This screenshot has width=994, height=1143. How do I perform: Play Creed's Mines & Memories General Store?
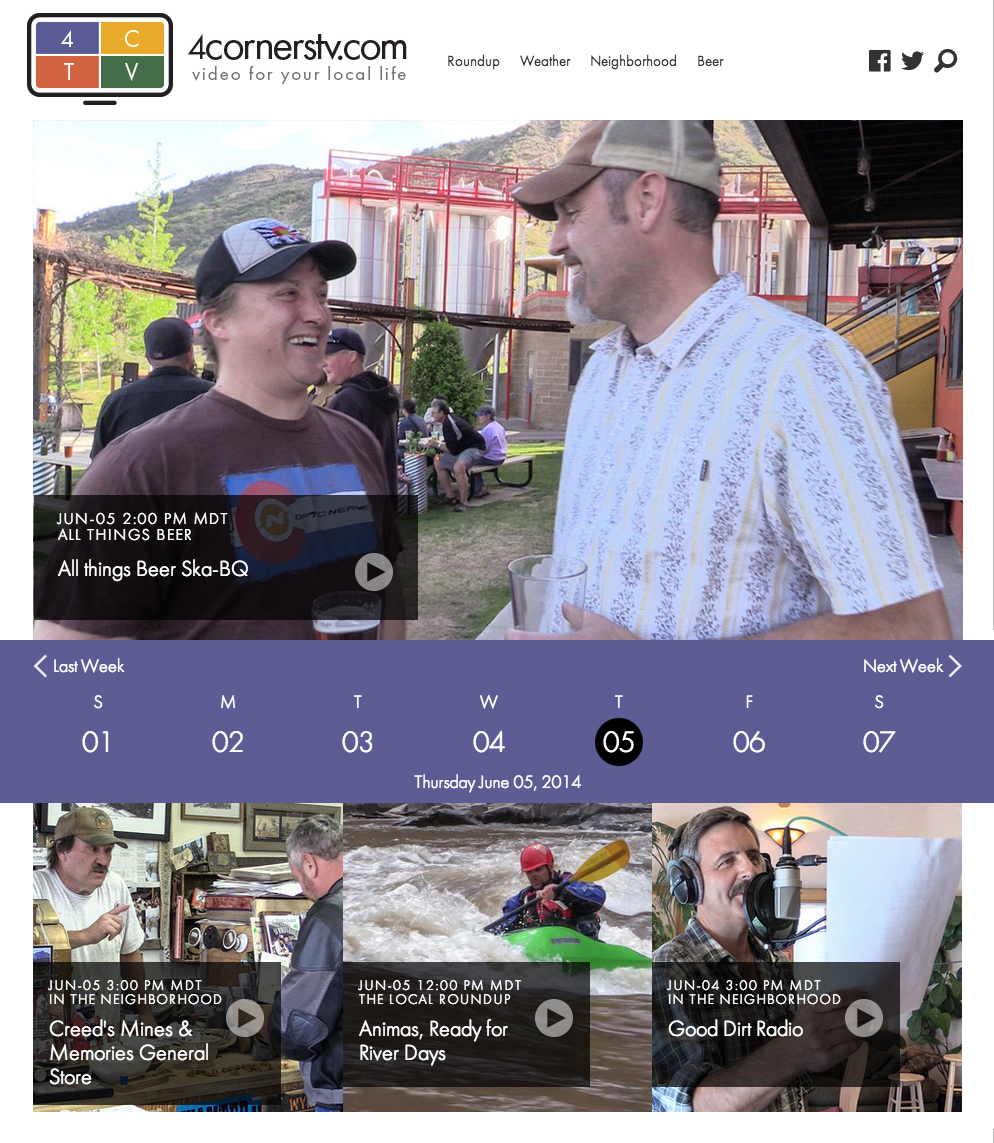pyautogui.click(x=245, y=1018)
